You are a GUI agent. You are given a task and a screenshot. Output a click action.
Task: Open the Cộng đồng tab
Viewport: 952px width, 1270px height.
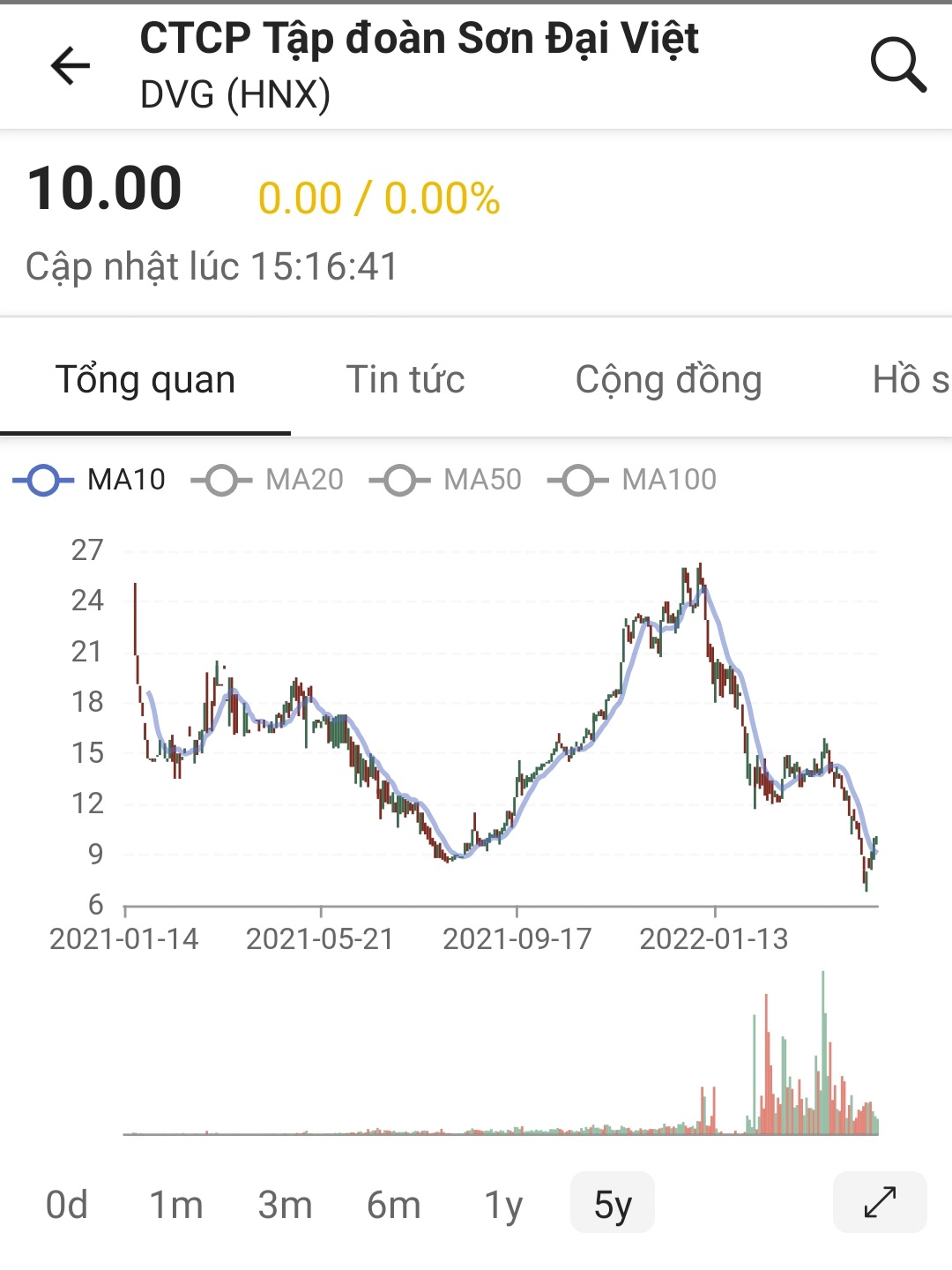point(668,379)
